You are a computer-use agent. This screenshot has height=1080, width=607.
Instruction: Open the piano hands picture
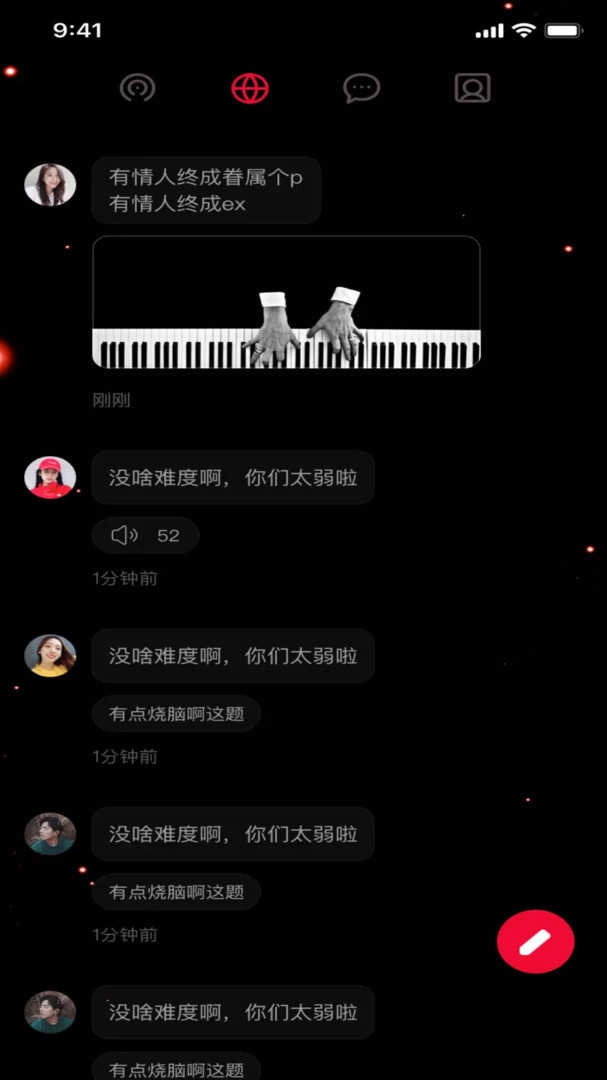point(286,302)
